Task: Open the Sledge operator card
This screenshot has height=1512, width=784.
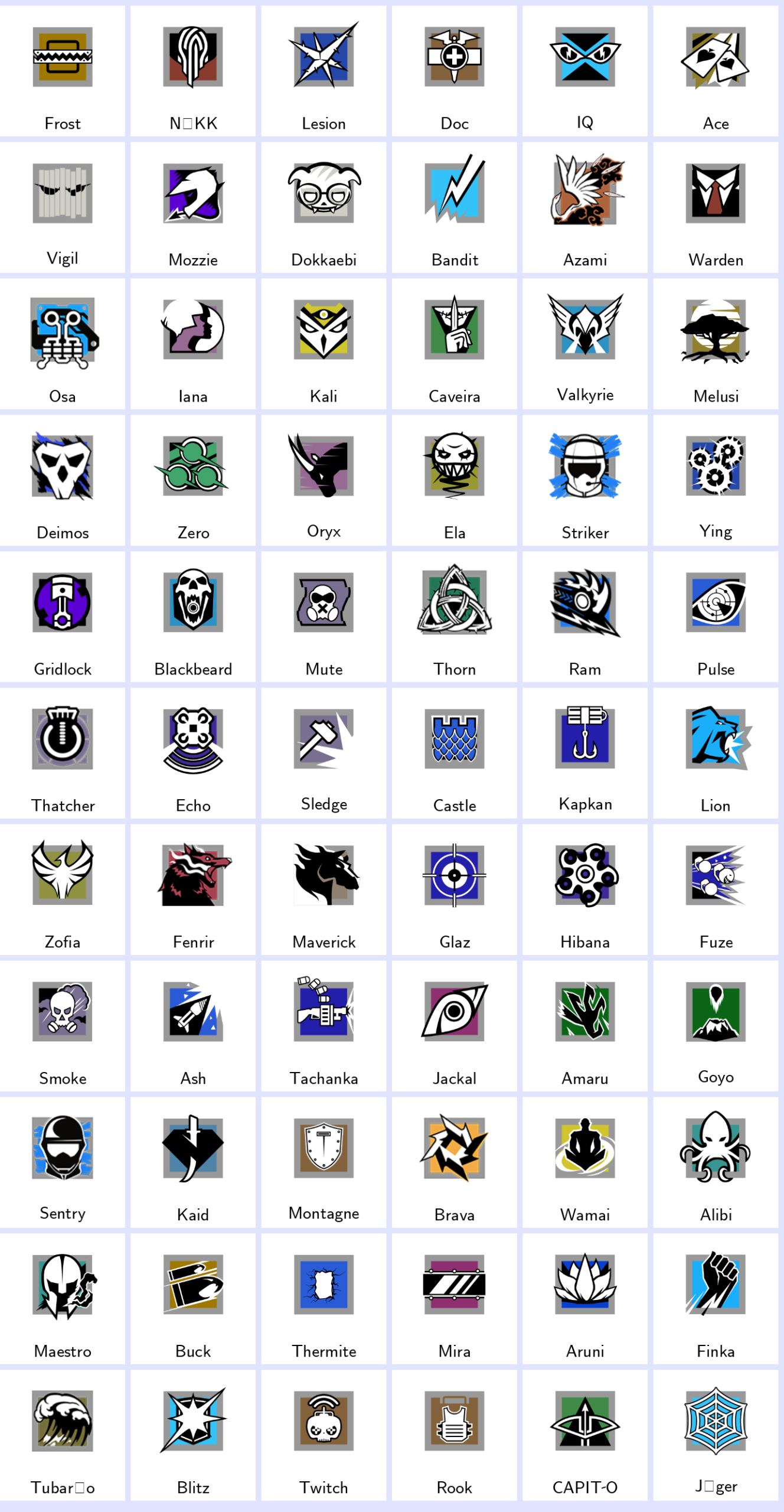Action: [x=324, y=754]
